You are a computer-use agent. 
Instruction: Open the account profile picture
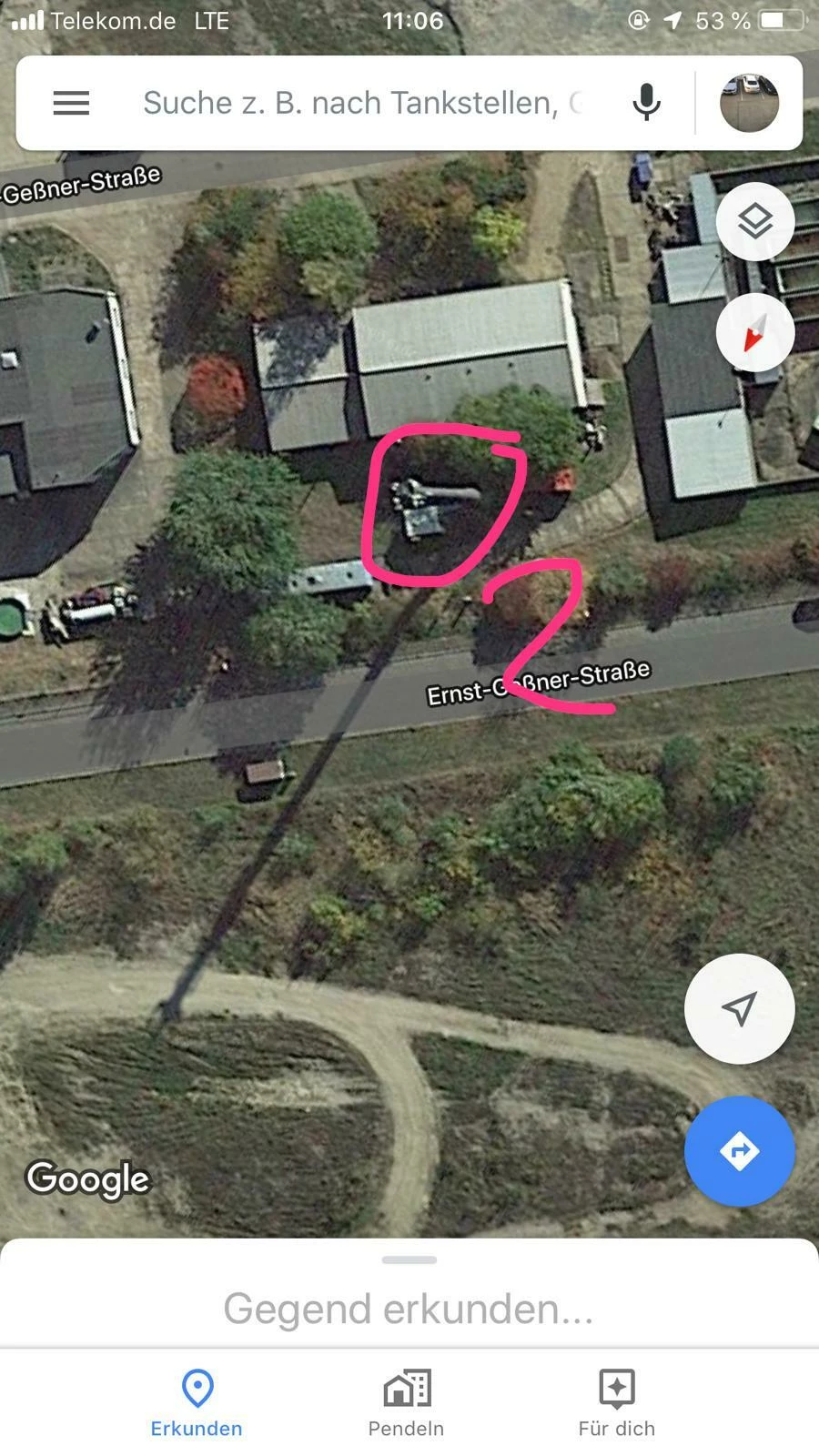click(x=749, y=103)
